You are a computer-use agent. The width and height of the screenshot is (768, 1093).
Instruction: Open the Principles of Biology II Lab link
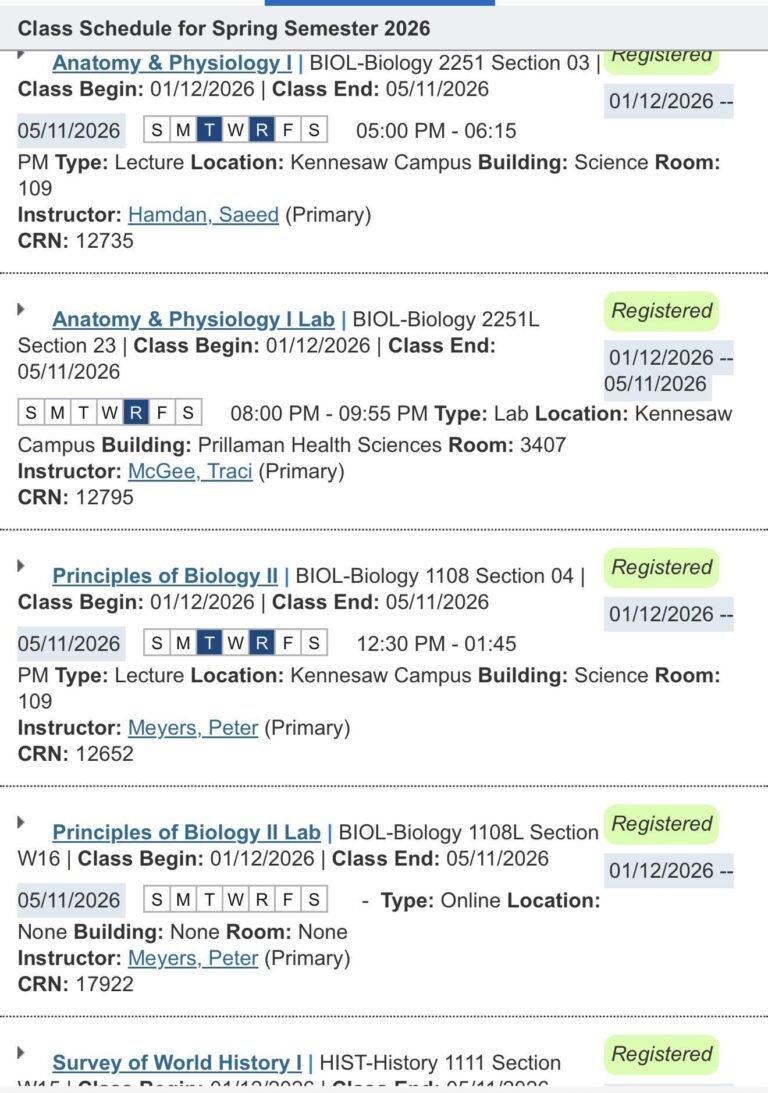pos(186,832)
